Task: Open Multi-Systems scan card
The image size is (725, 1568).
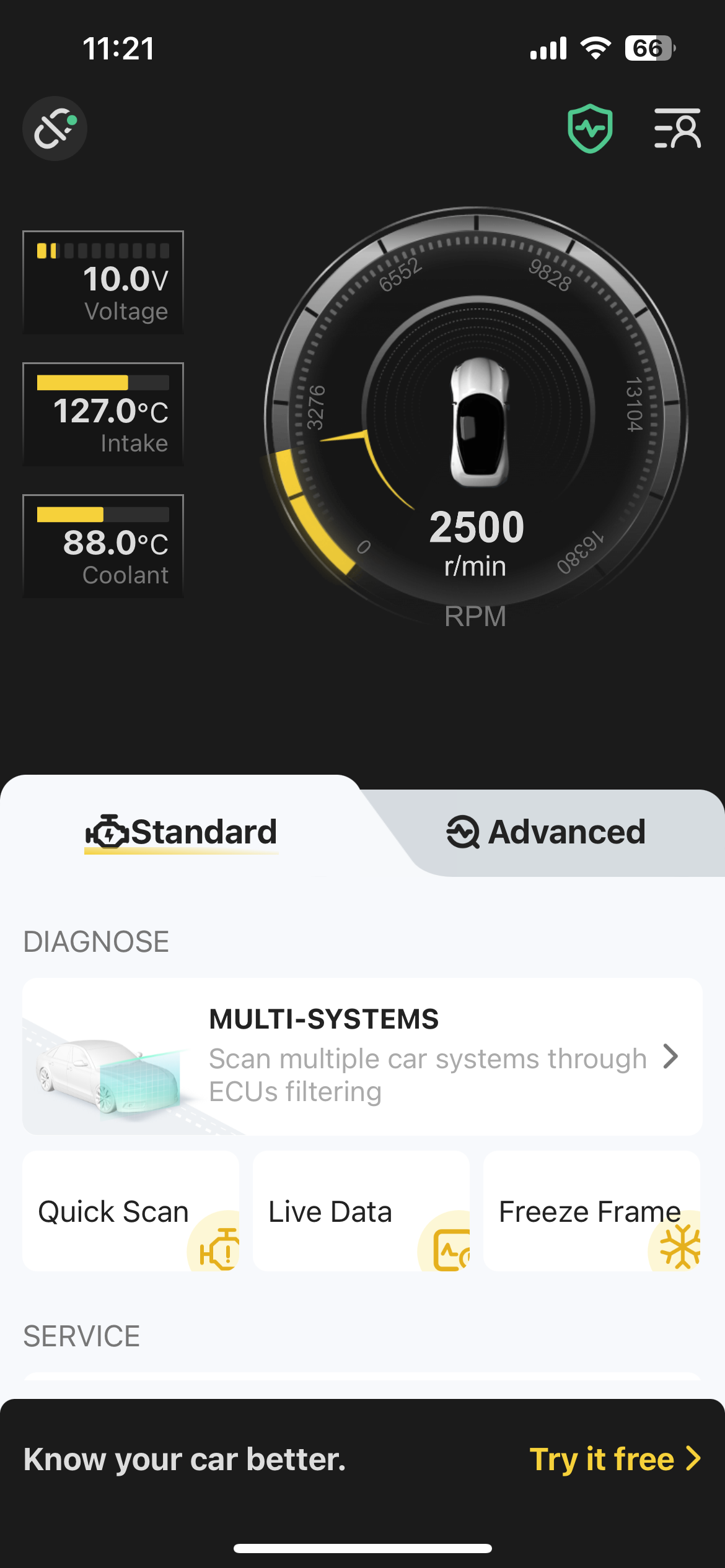Action: click(x=362, y=1056)
